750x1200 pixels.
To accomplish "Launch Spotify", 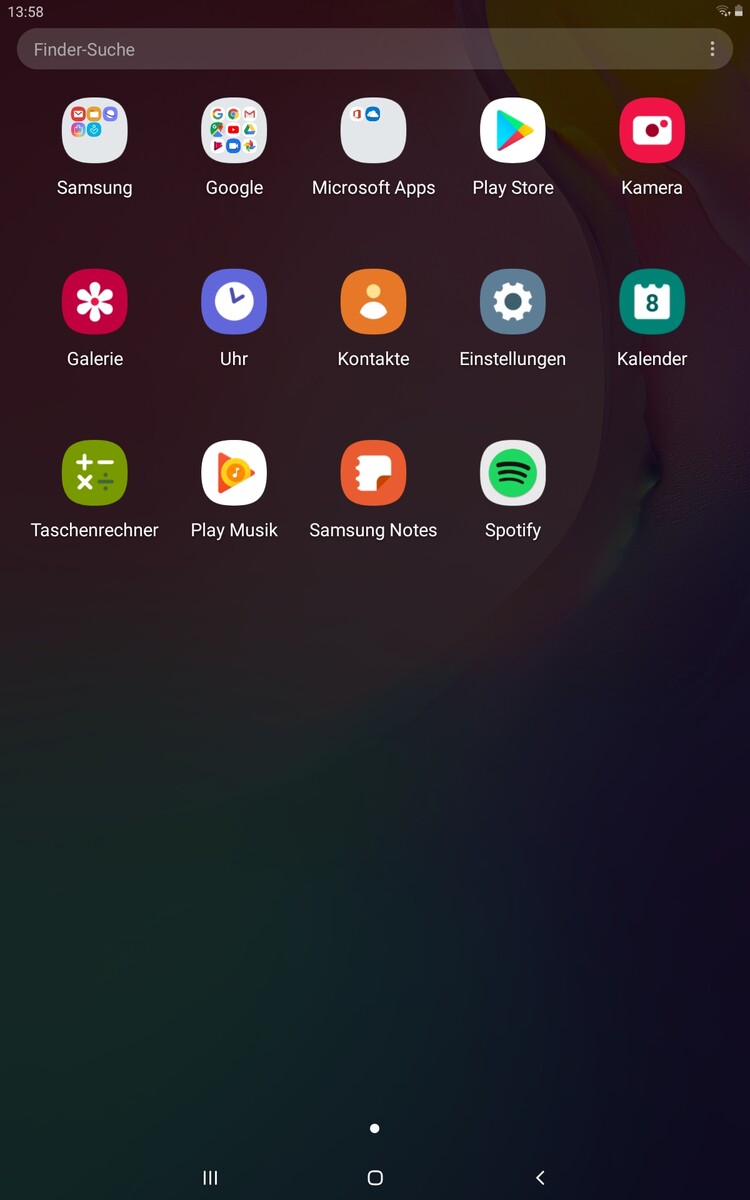I will (x=513, y=473).
